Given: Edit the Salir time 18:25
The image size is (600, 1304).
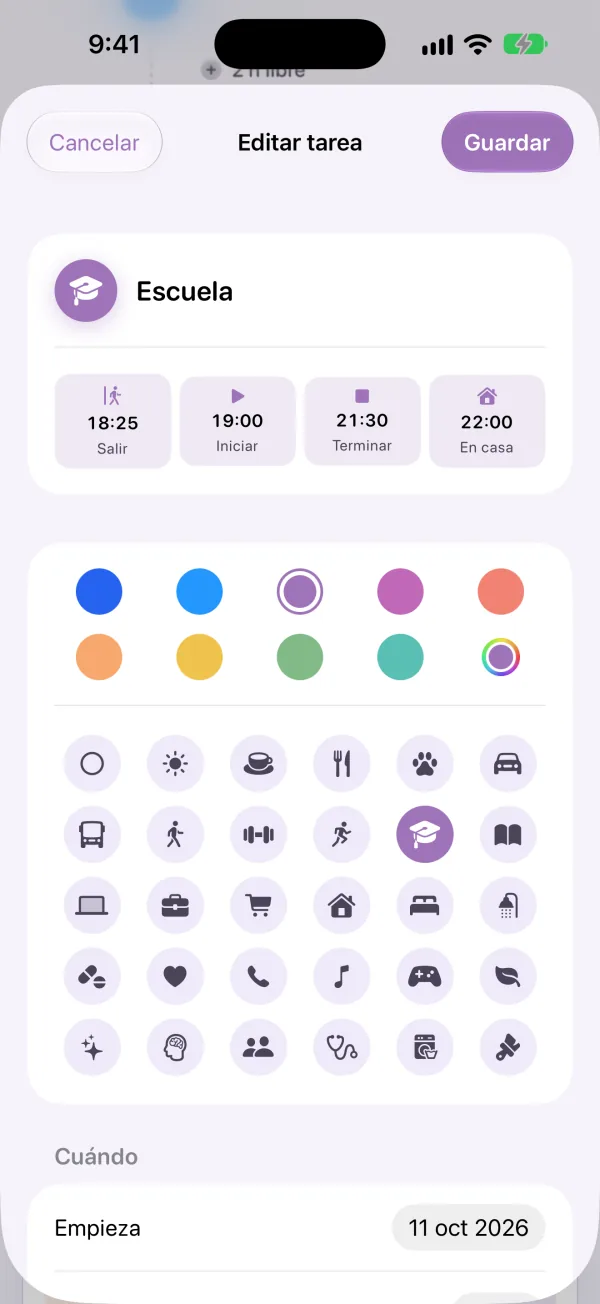Looking at the screenshot, I should pos(112,421).
